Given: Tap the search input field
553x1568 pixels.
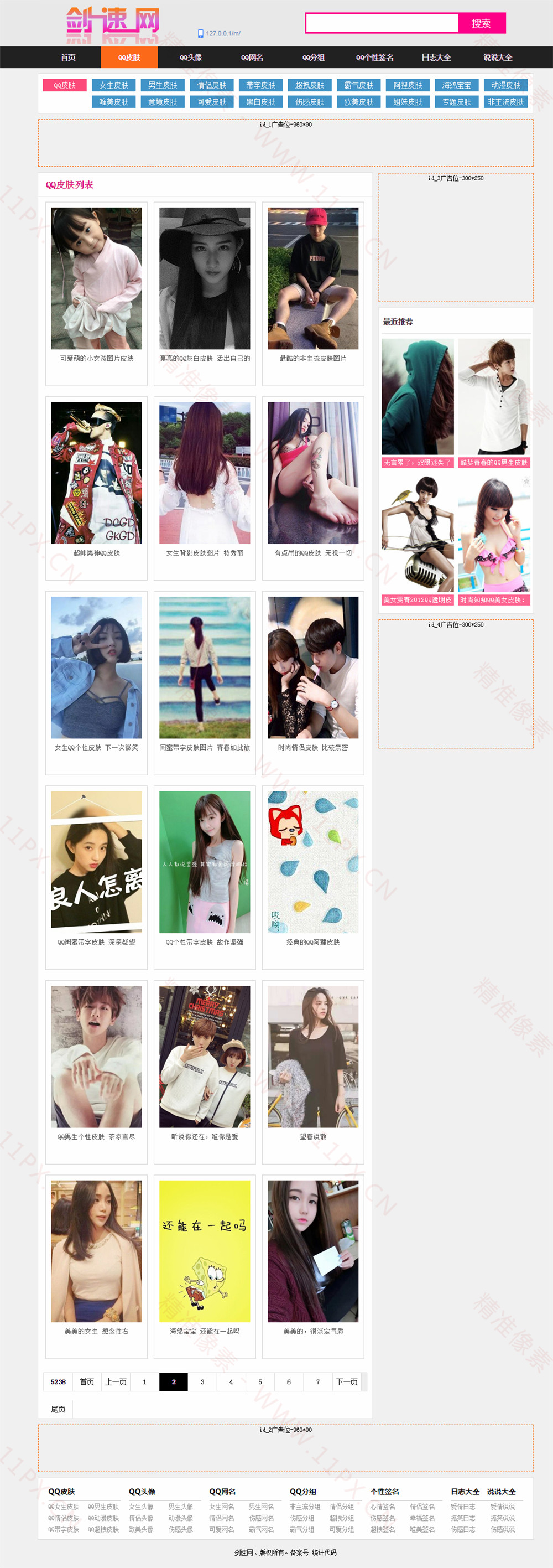Looking at the screenshot, I should [x=382, y=23].
